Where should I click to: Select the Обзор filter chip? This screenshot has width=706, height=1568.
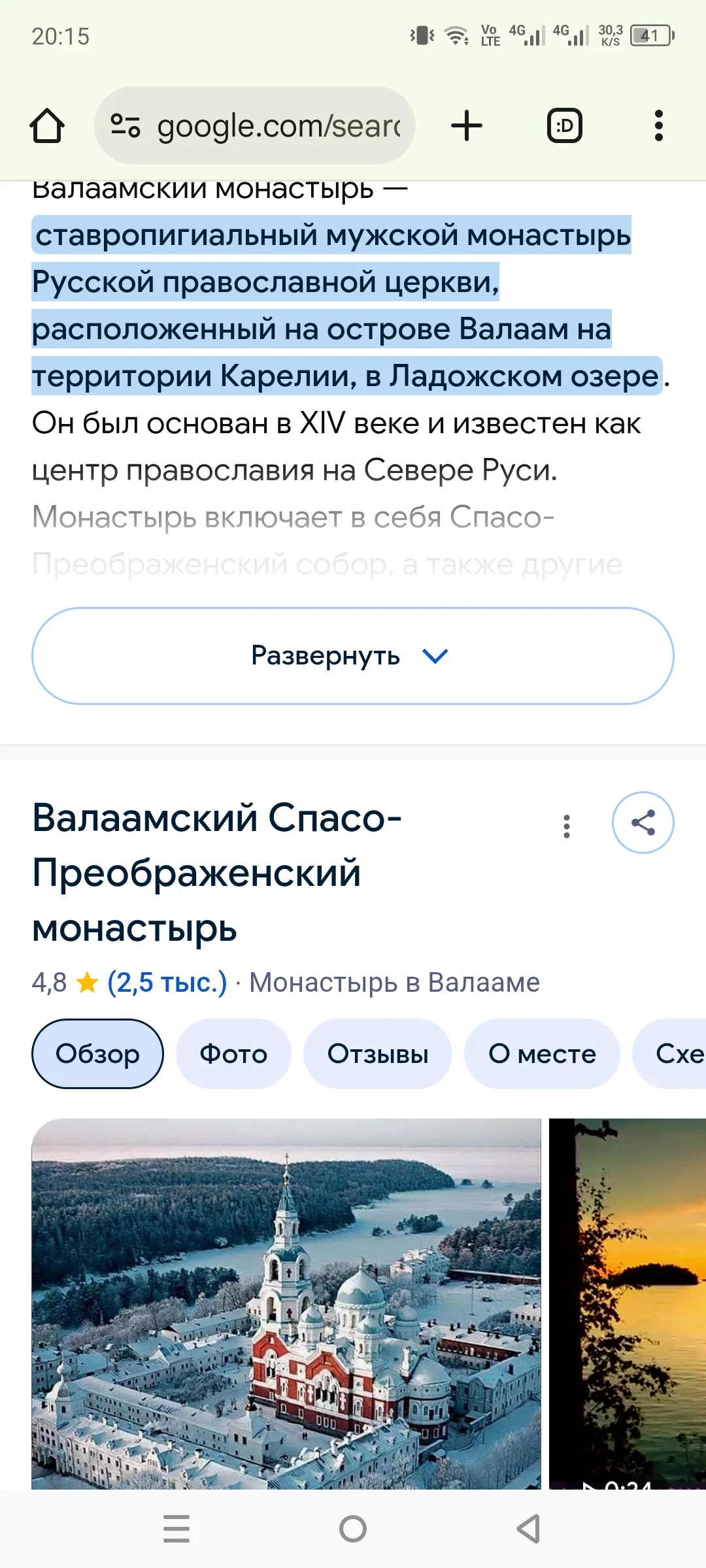(97, 1053)
